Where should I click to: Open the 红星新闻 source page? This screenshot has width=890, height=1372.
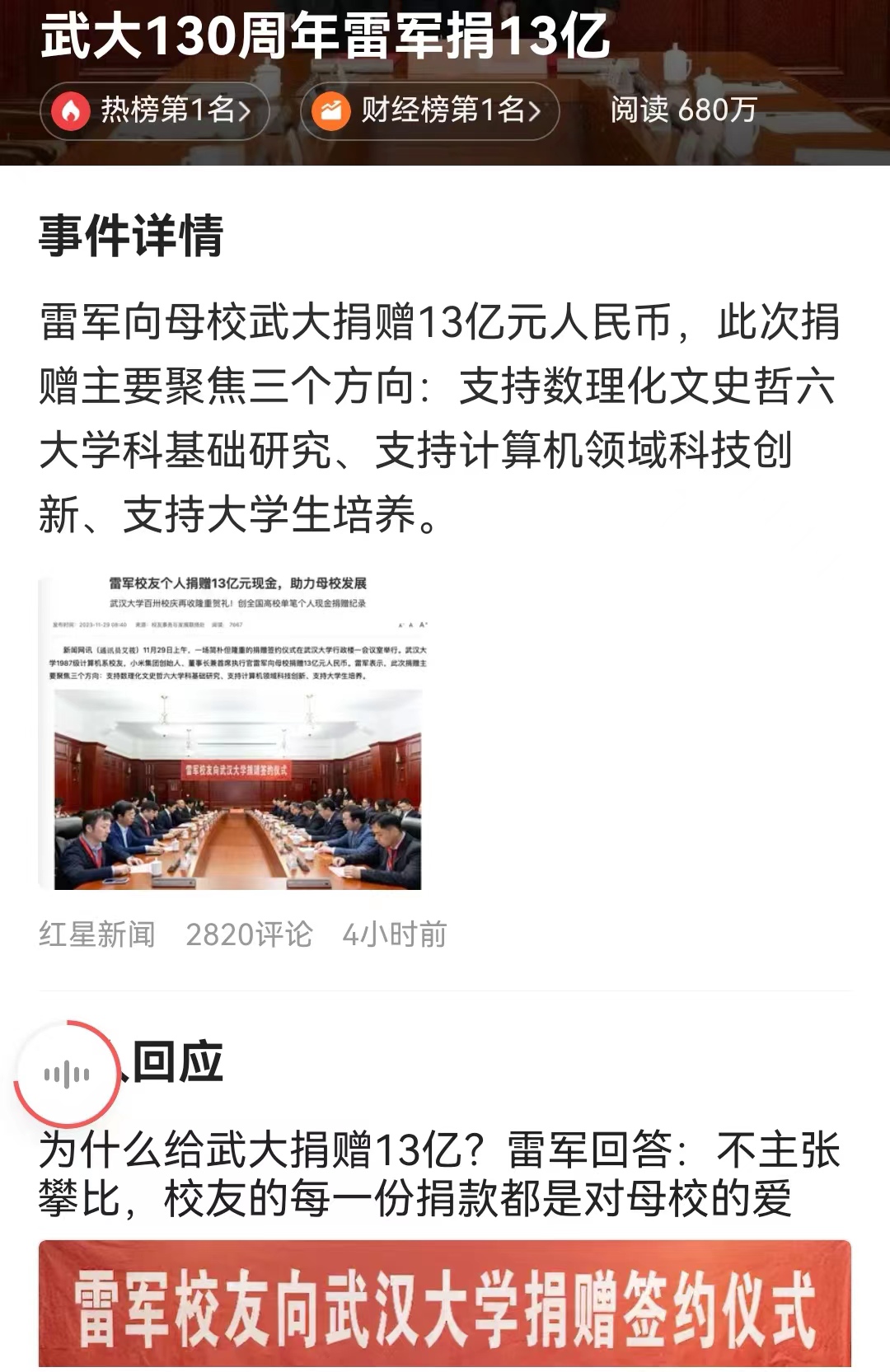click(x=98, y=936)
